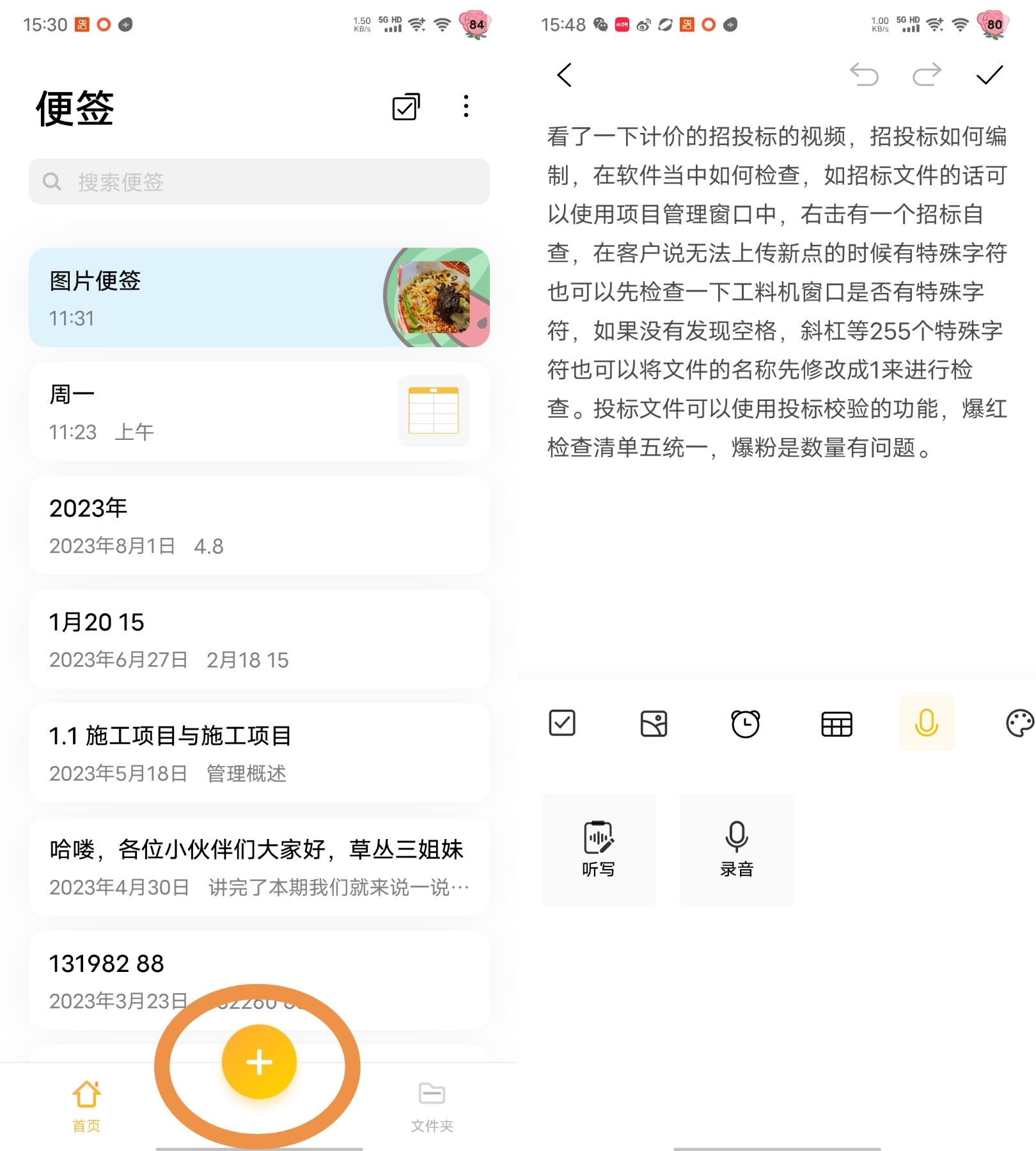
Task: Go back from the note editor
Action: (x=564, y=75)
